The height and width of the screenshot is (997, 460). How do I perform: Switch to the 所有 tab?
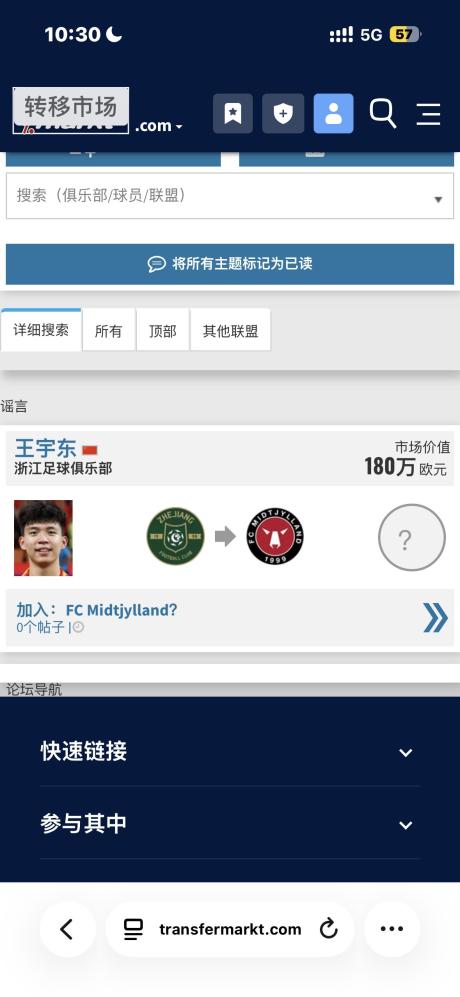[x=108, y=331]
